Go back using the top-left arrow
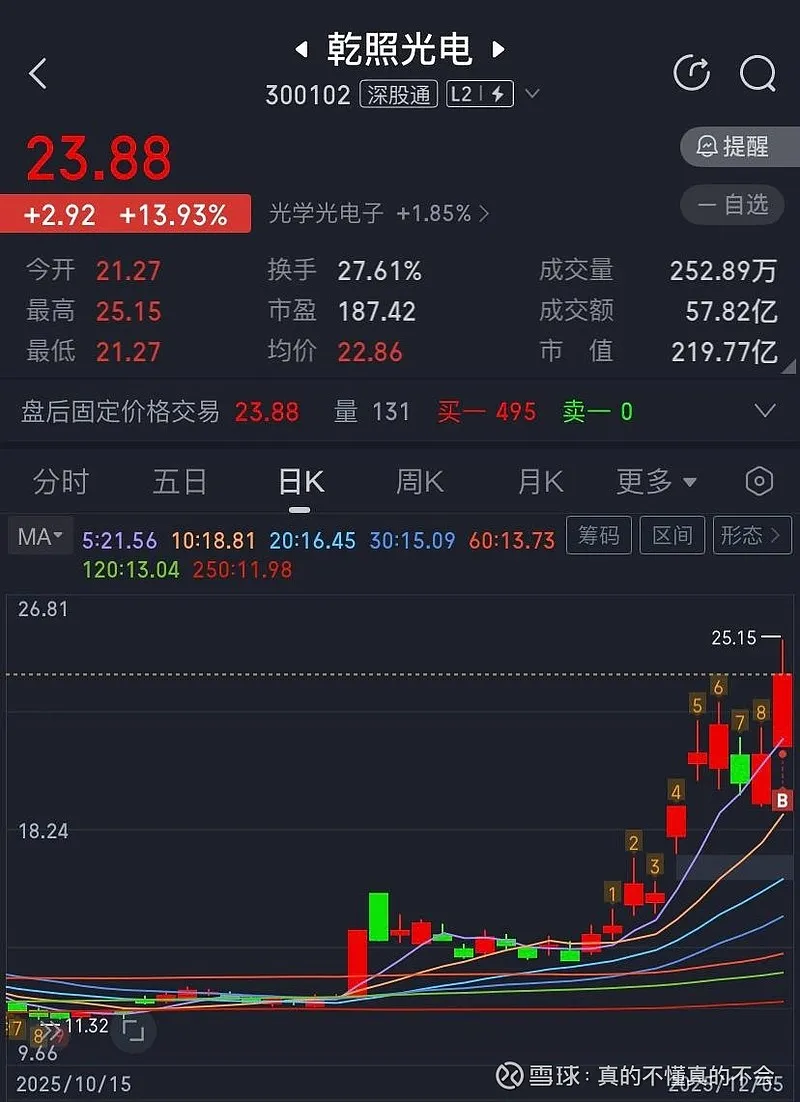This screenshot has width=800, height=1102. click(38, 73)
